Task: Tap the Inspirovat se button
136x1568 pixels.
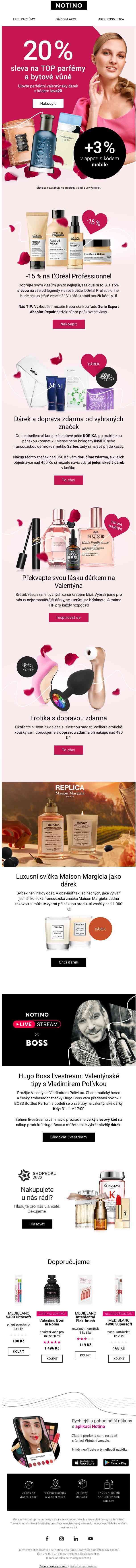Action: tap(68, 617)
